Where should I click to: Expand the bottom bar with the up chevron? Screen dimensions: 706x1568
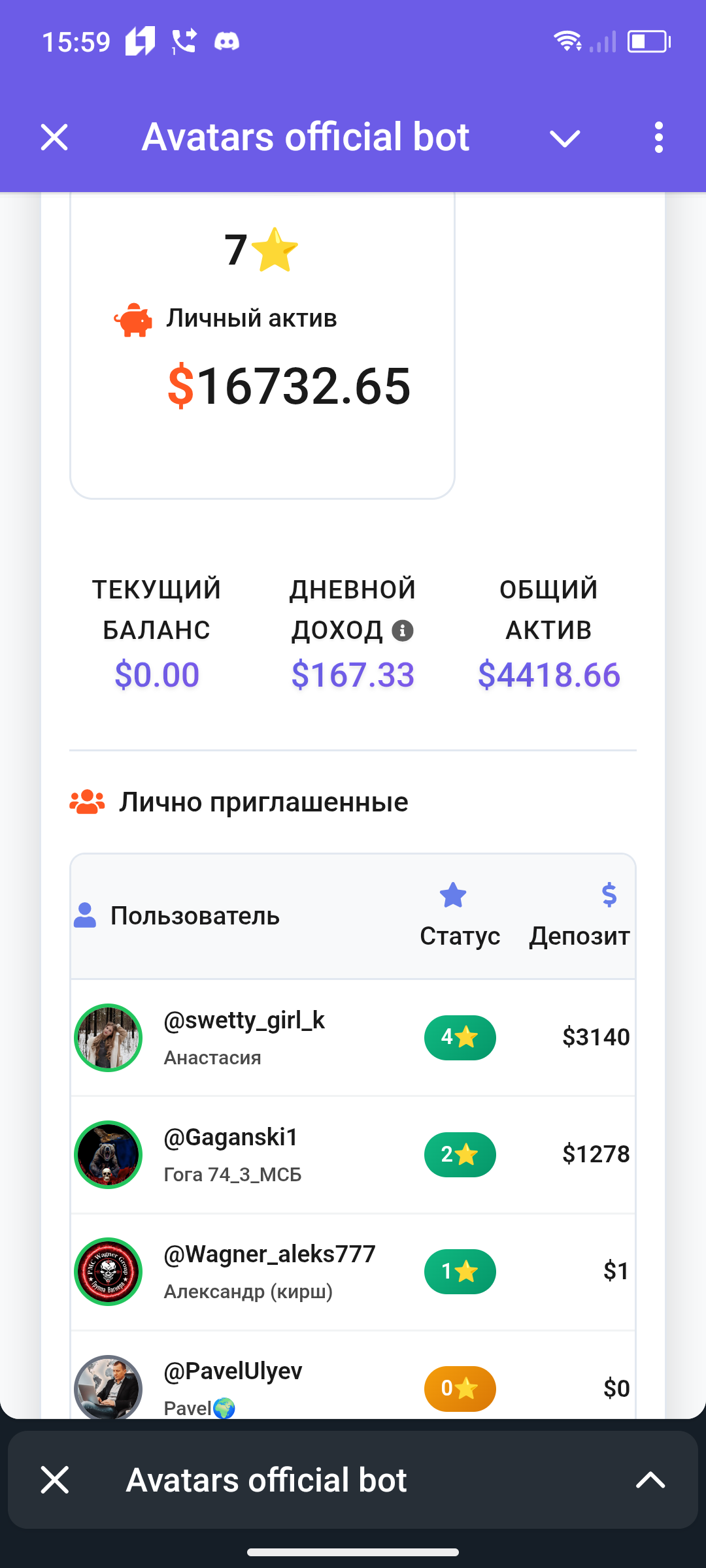pyautogui.click(x=650, y=1480)
